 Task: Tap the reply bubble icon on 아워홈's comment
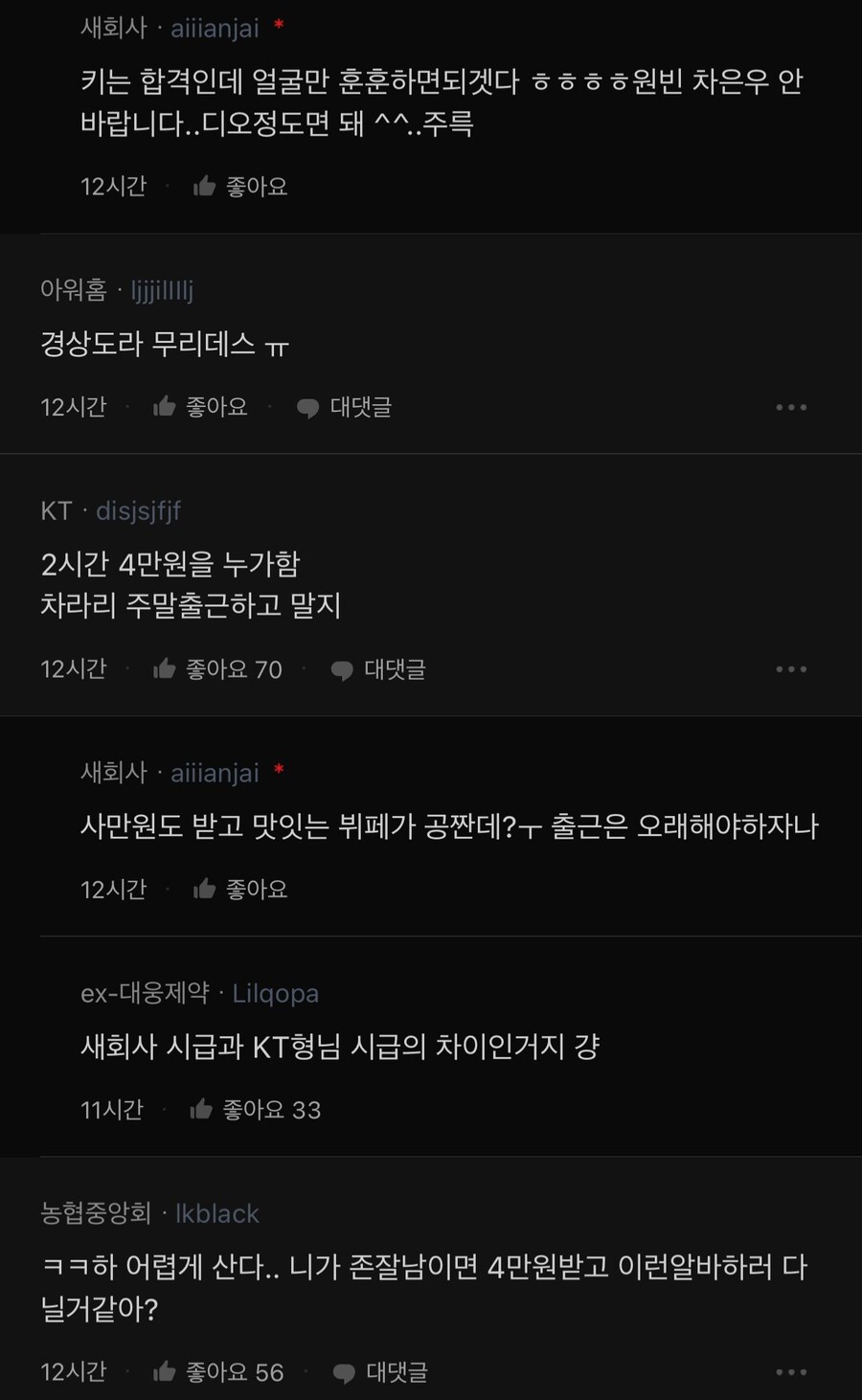(307, 407)
